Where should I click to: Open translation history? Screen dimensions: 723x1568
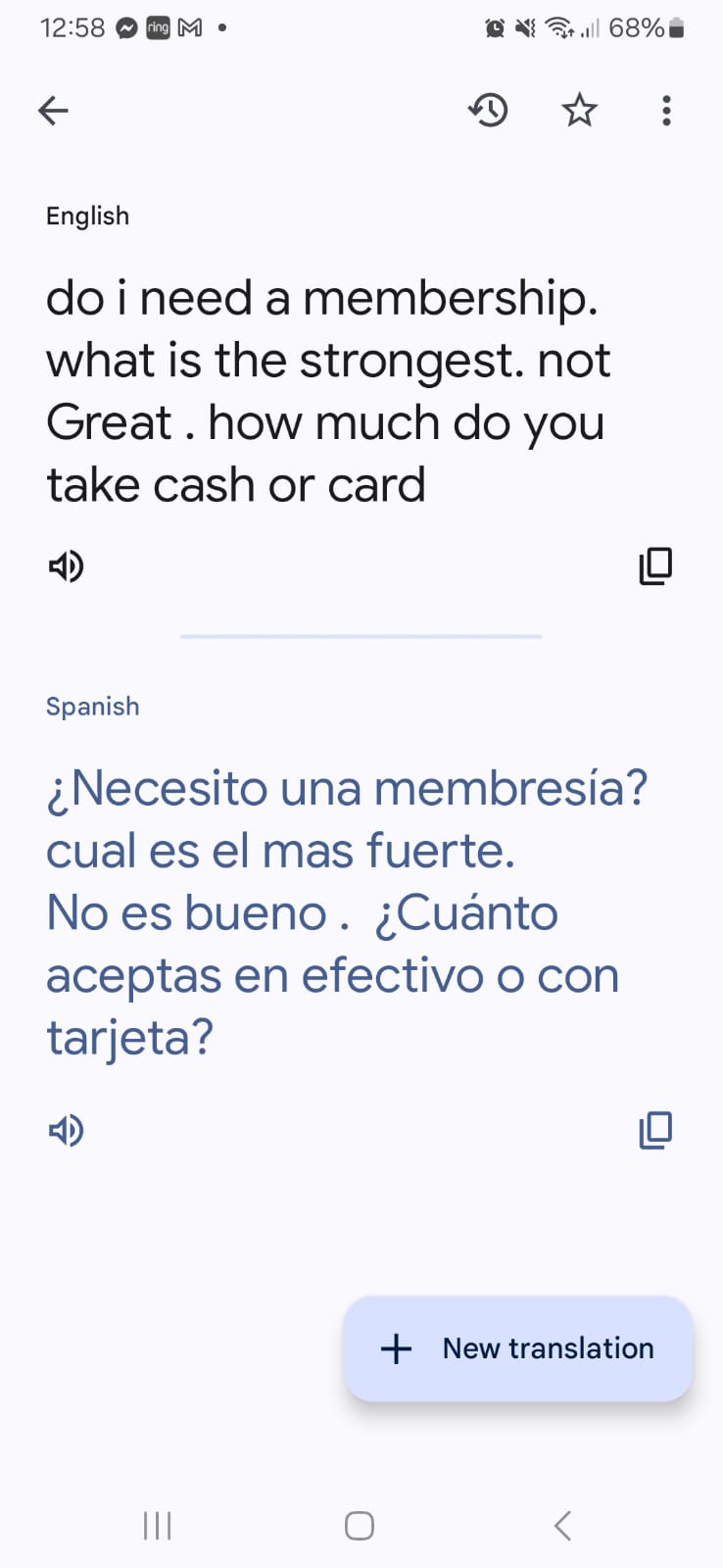click(488, 111)
